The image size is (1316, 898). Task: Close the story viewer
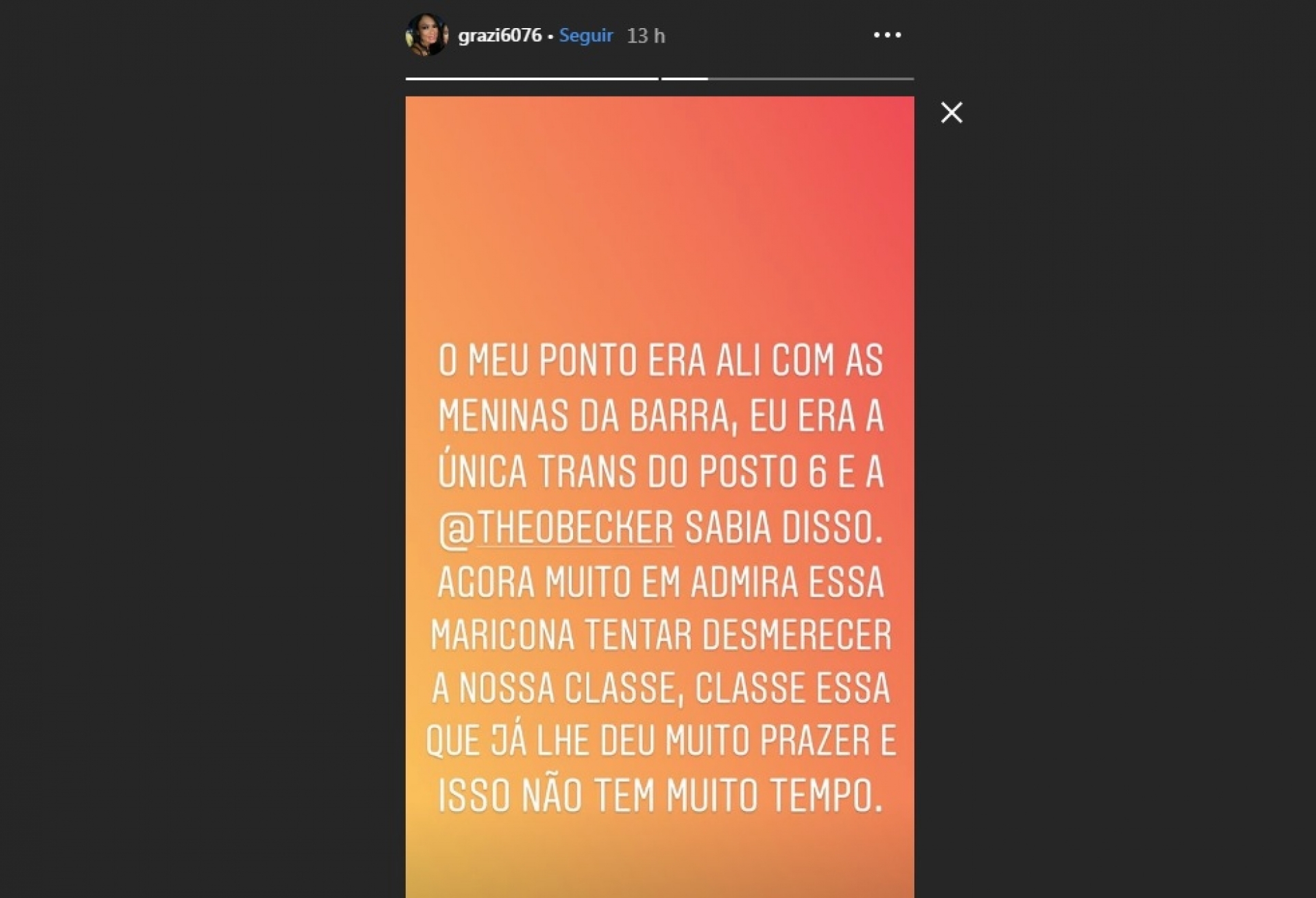point(951,112)
